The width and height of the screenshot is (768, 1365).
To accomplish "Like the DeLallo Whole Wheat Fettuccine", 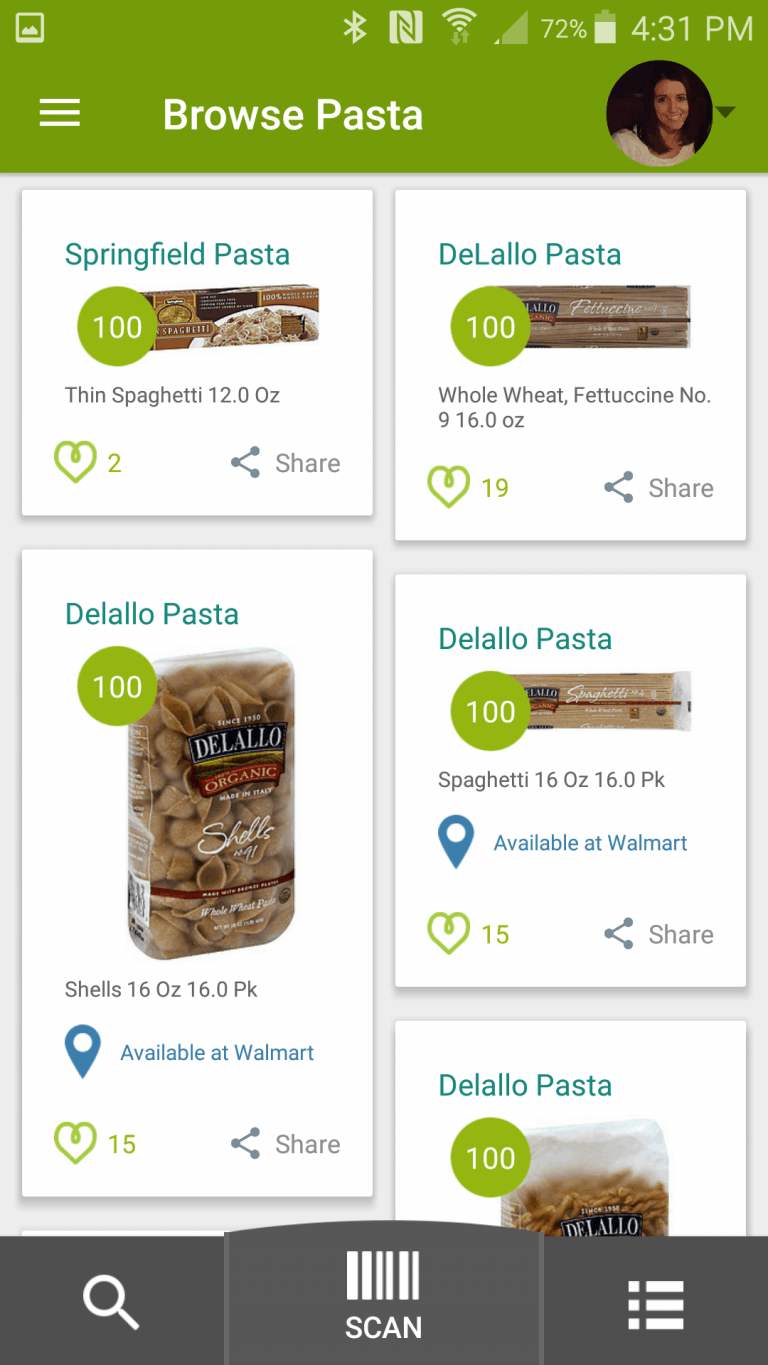I will pyautogui.click(x=468, y=488).
